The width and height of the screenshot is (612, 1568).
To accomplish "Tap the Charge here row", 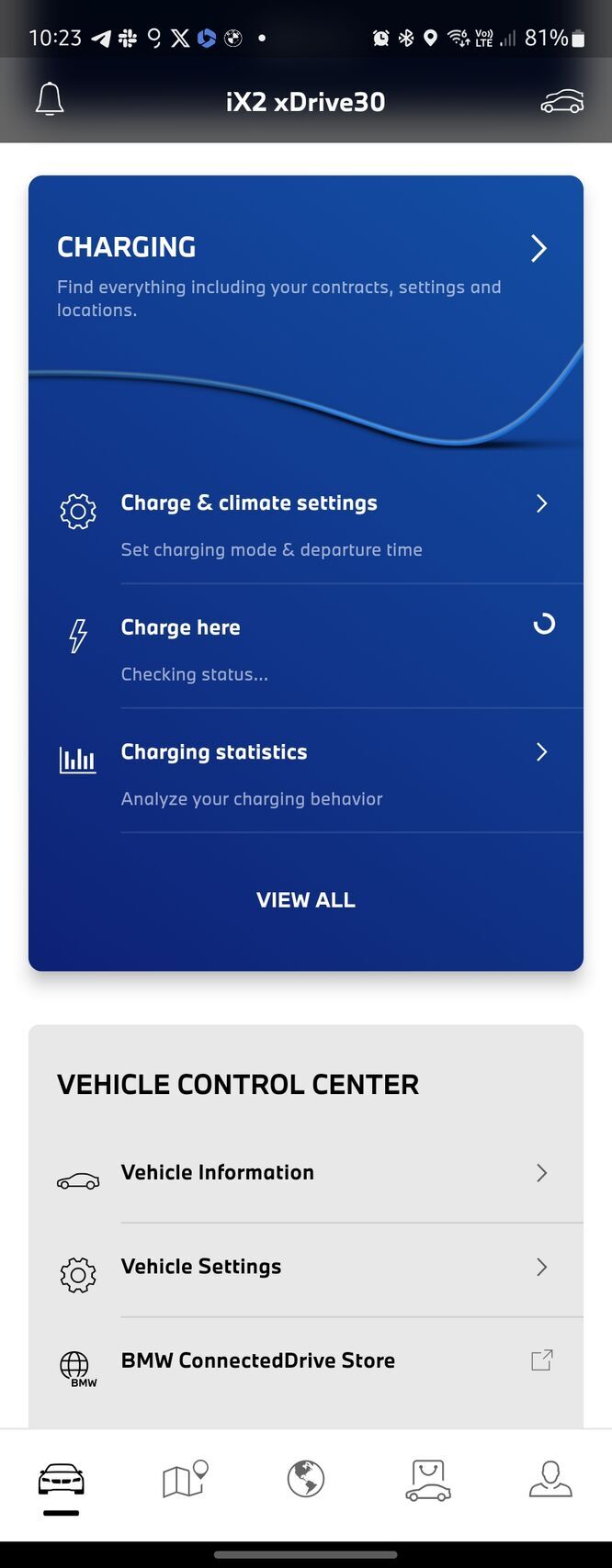I will (305, 649).
